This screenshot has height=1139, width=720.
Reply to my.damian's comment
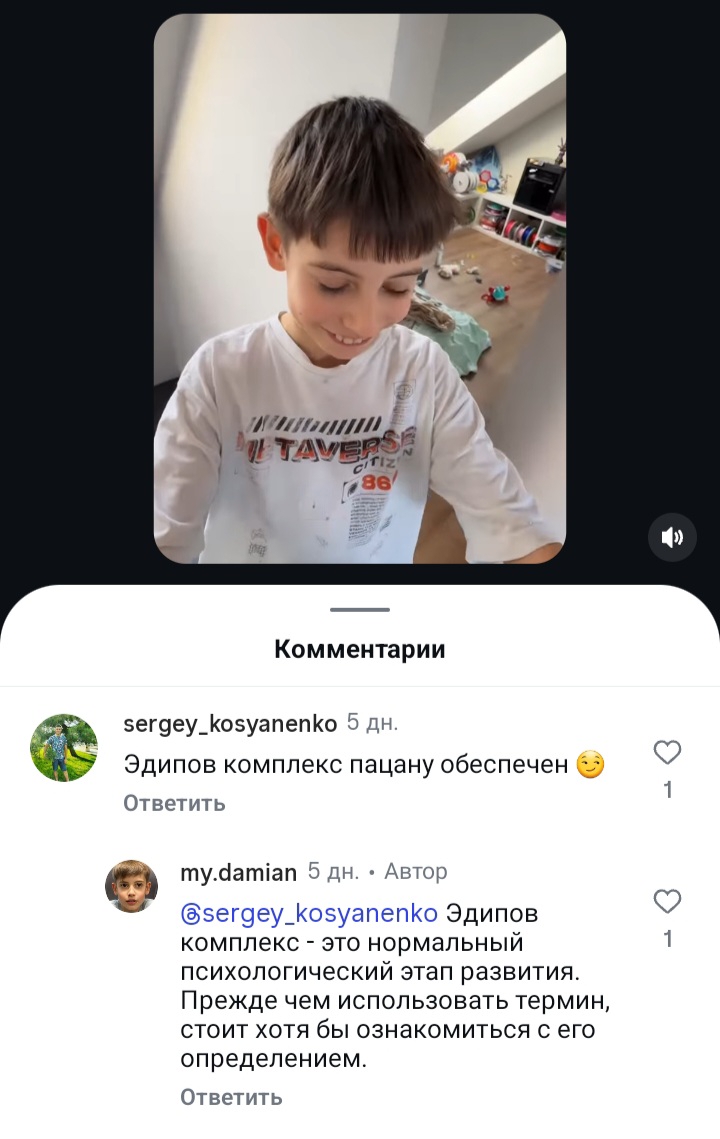231,1097
